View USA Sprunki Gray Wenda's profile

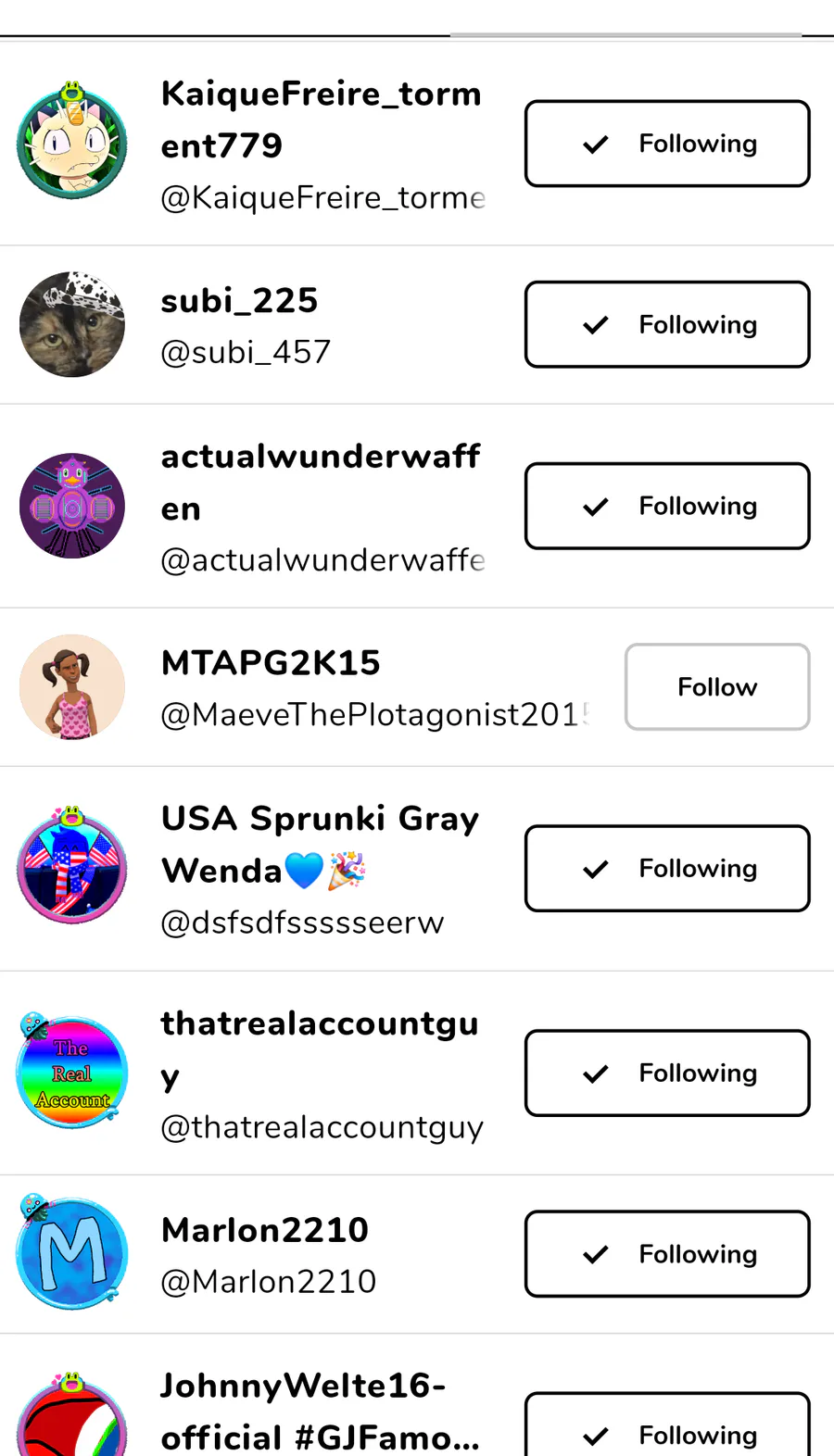pyautogui.click(x=320, y=843)
